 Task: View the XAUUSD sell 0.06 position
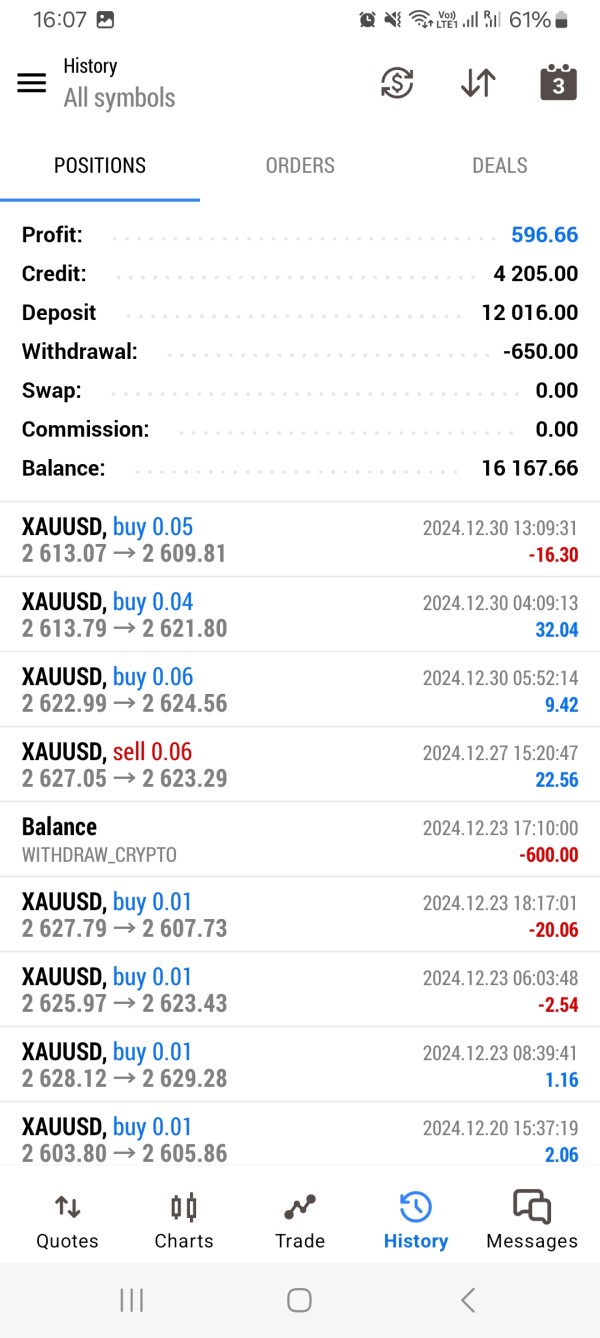click(x=300, y=765)
